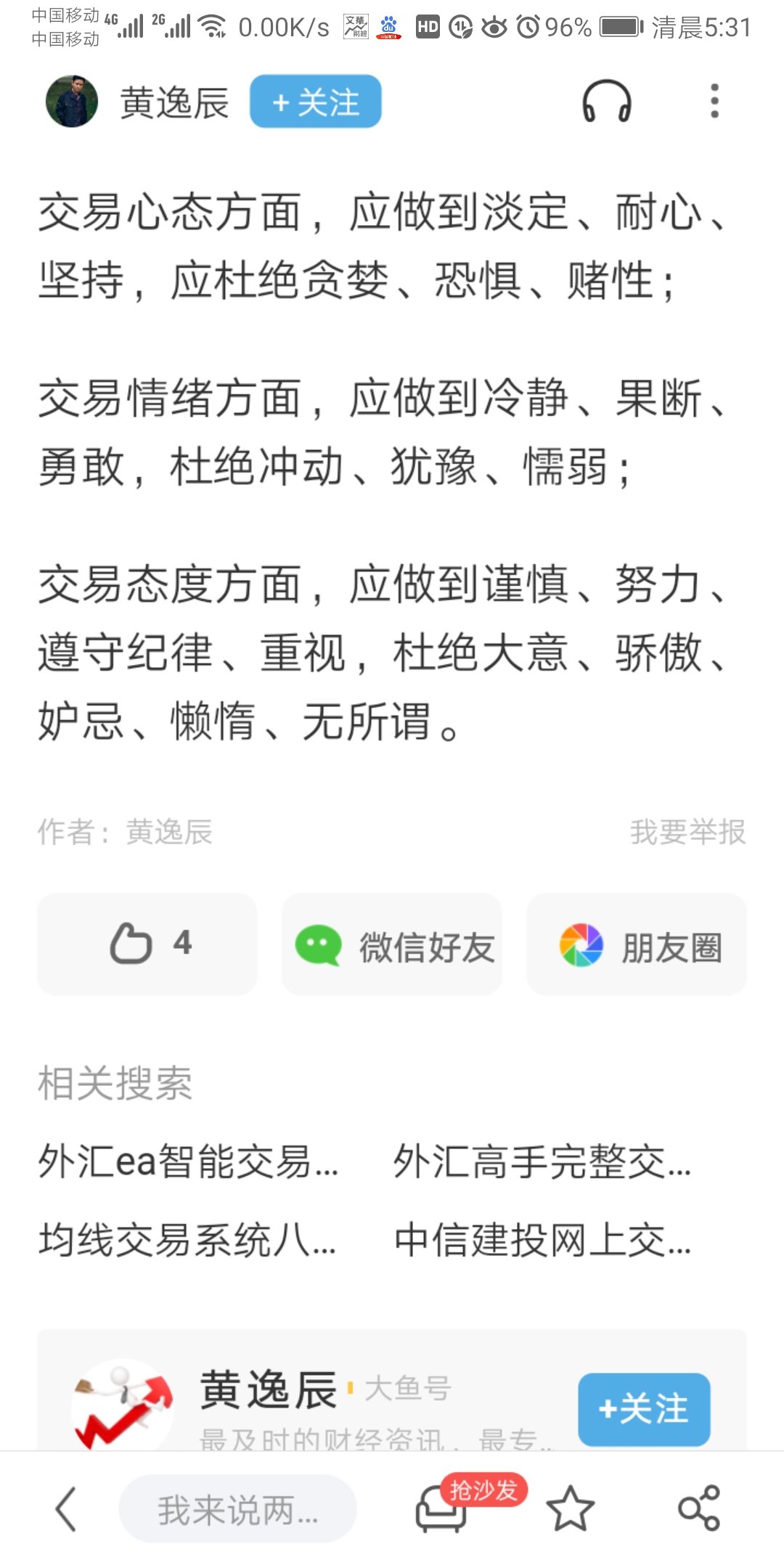This screenshot has height=1568, width=784.
Task: Open comments with the 抢沙发 icon
Action: pyautogui.click(x=443, y=1508)
